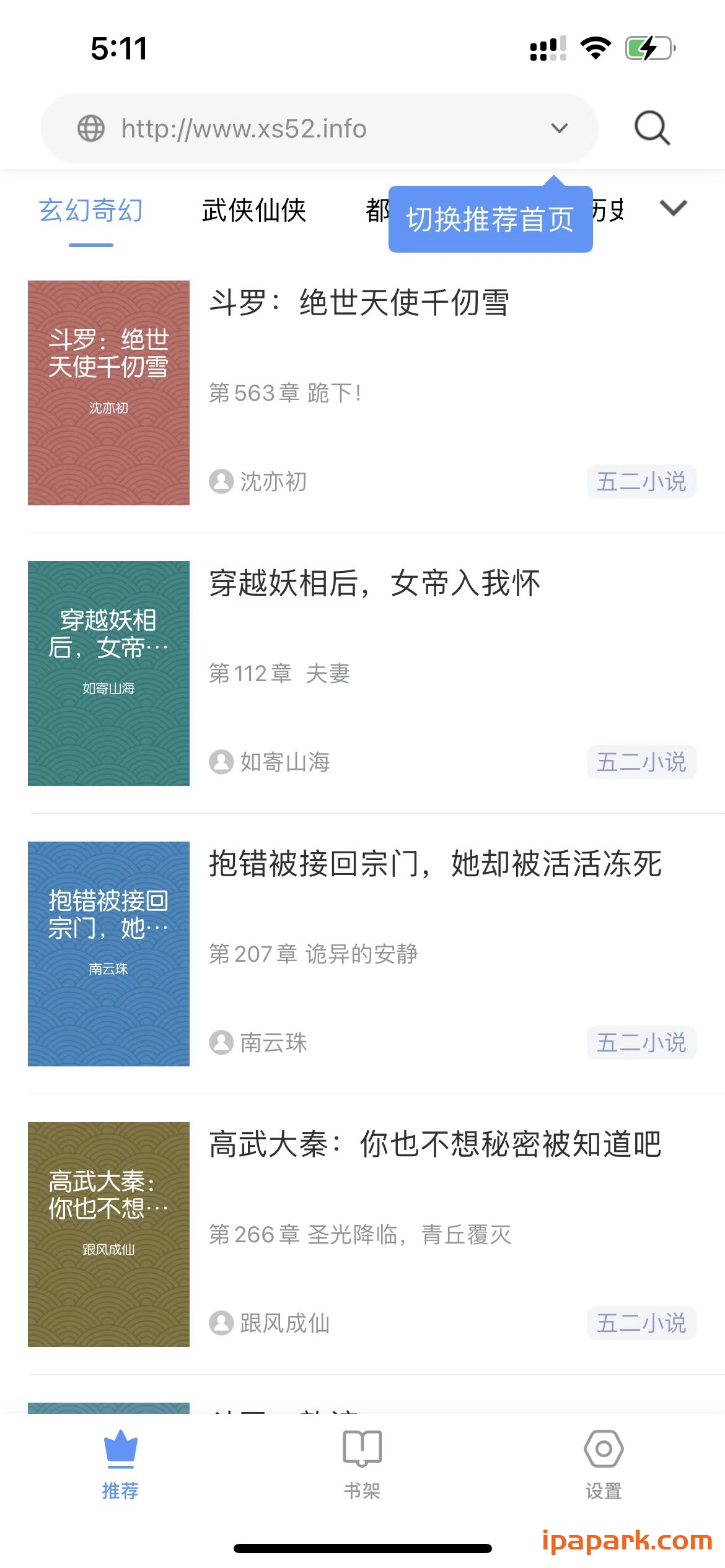This screenshot has width=725, height=1568.
Task: Open the 书架 bookshelf via its book icon
Action: coord(362,1449)
